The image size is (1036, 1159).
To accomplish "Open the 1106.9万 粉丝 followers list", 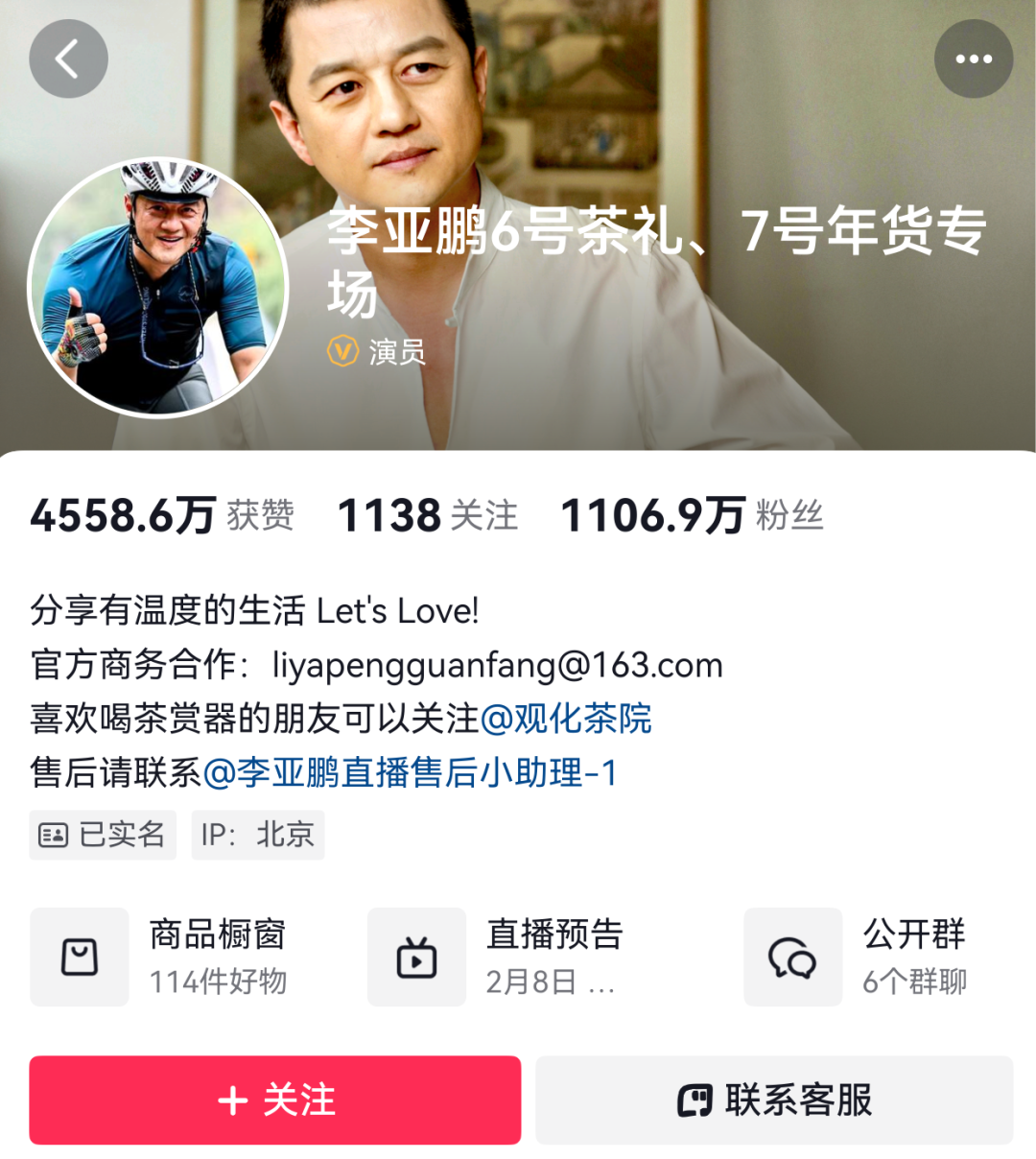I will tap(692, 516).
